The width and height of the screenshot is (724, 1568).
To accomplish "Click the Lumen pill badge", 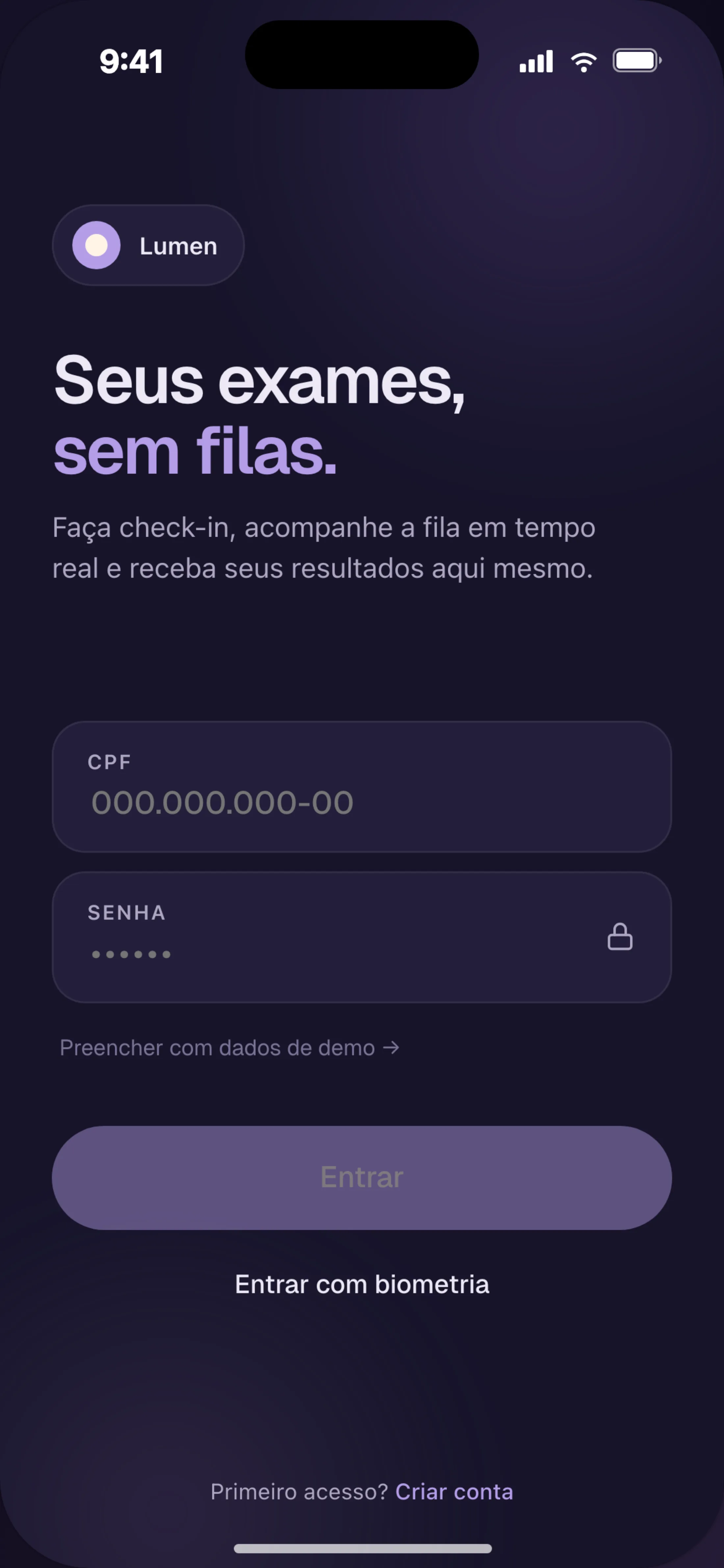I will (x=148, y=245).
